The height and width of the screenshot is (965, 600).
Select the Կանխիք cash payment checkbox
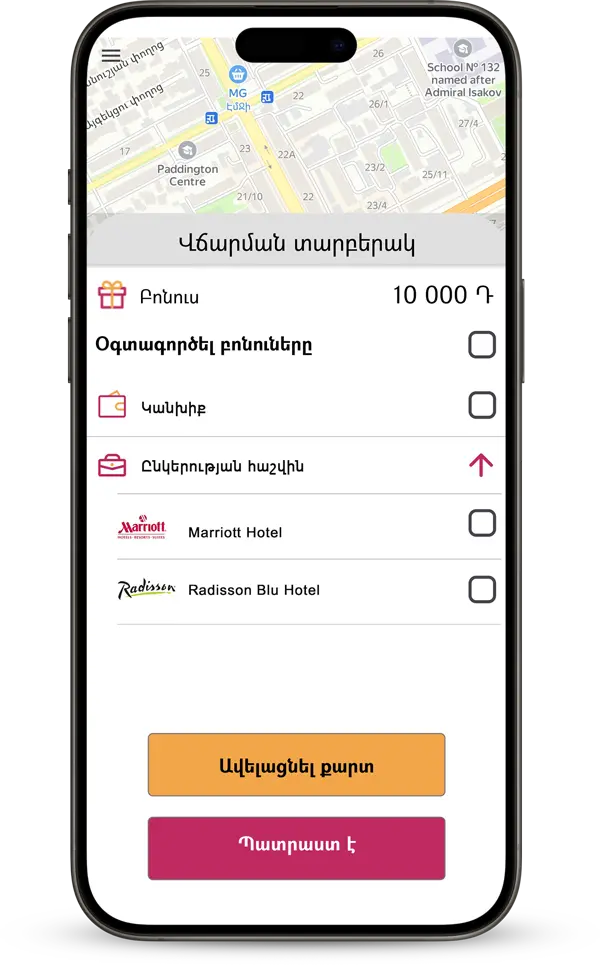[482, 405]
